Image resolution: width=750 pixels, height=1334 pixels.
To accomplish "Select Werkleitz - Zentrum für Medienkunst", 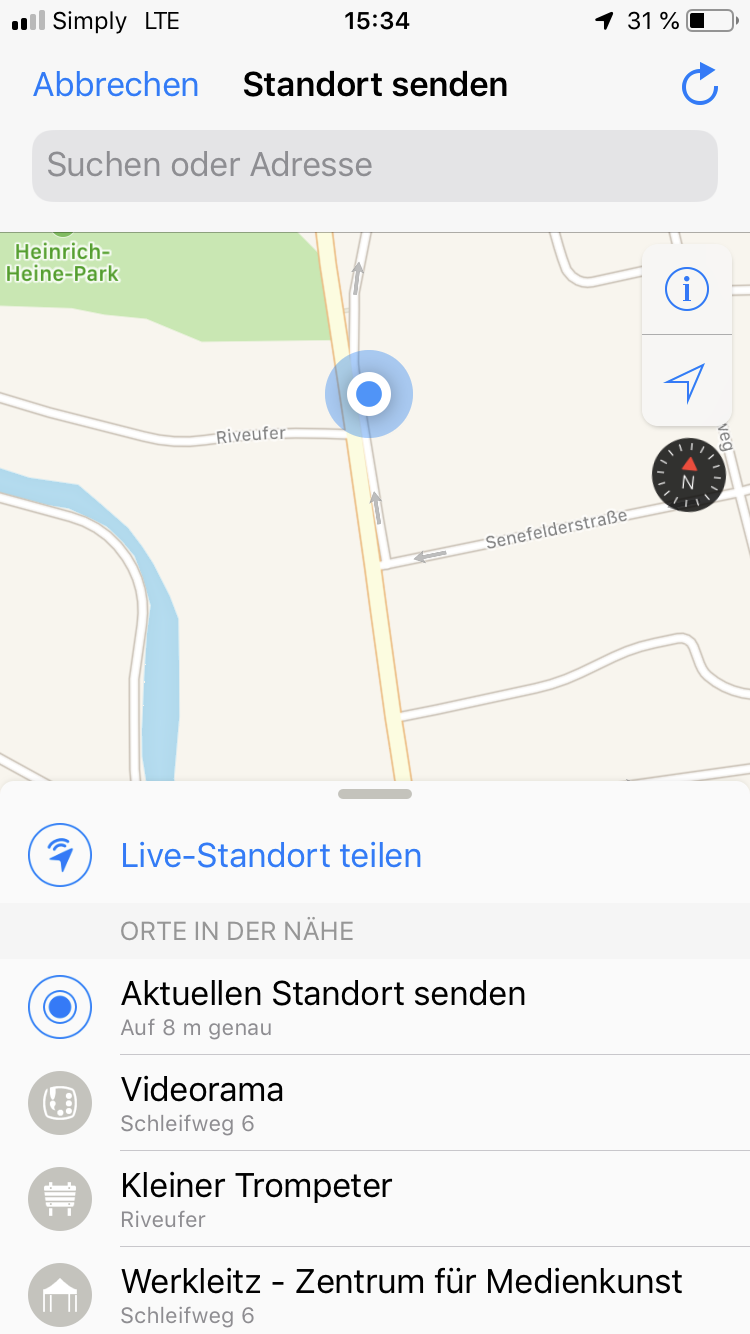I will pyautogui.click(x=400, y=1292).
